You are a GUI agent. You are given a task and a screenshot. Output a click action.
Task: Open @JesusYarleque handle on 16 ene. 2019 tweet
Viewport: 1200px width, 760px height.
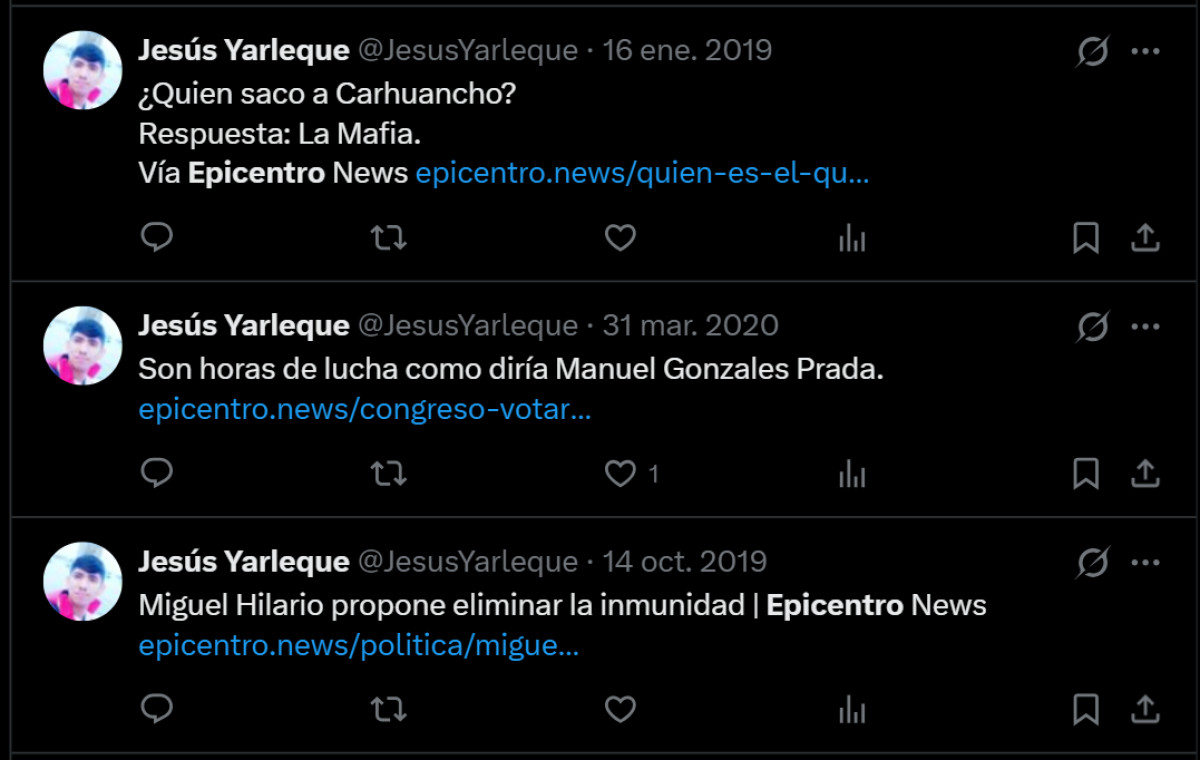tap(468, 50)
